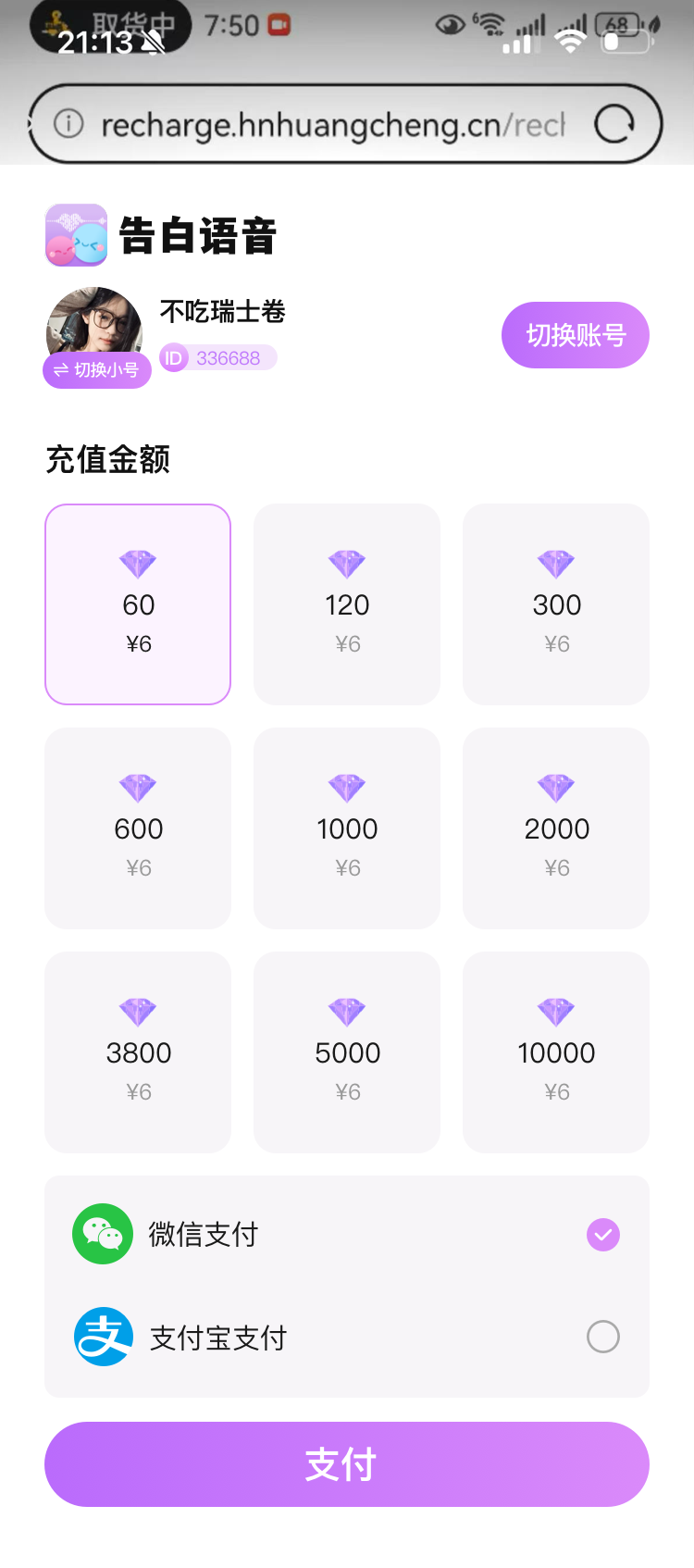Select the 600 diamonds option
This screenshot has height=1568, width=694.
click(138, 828)
